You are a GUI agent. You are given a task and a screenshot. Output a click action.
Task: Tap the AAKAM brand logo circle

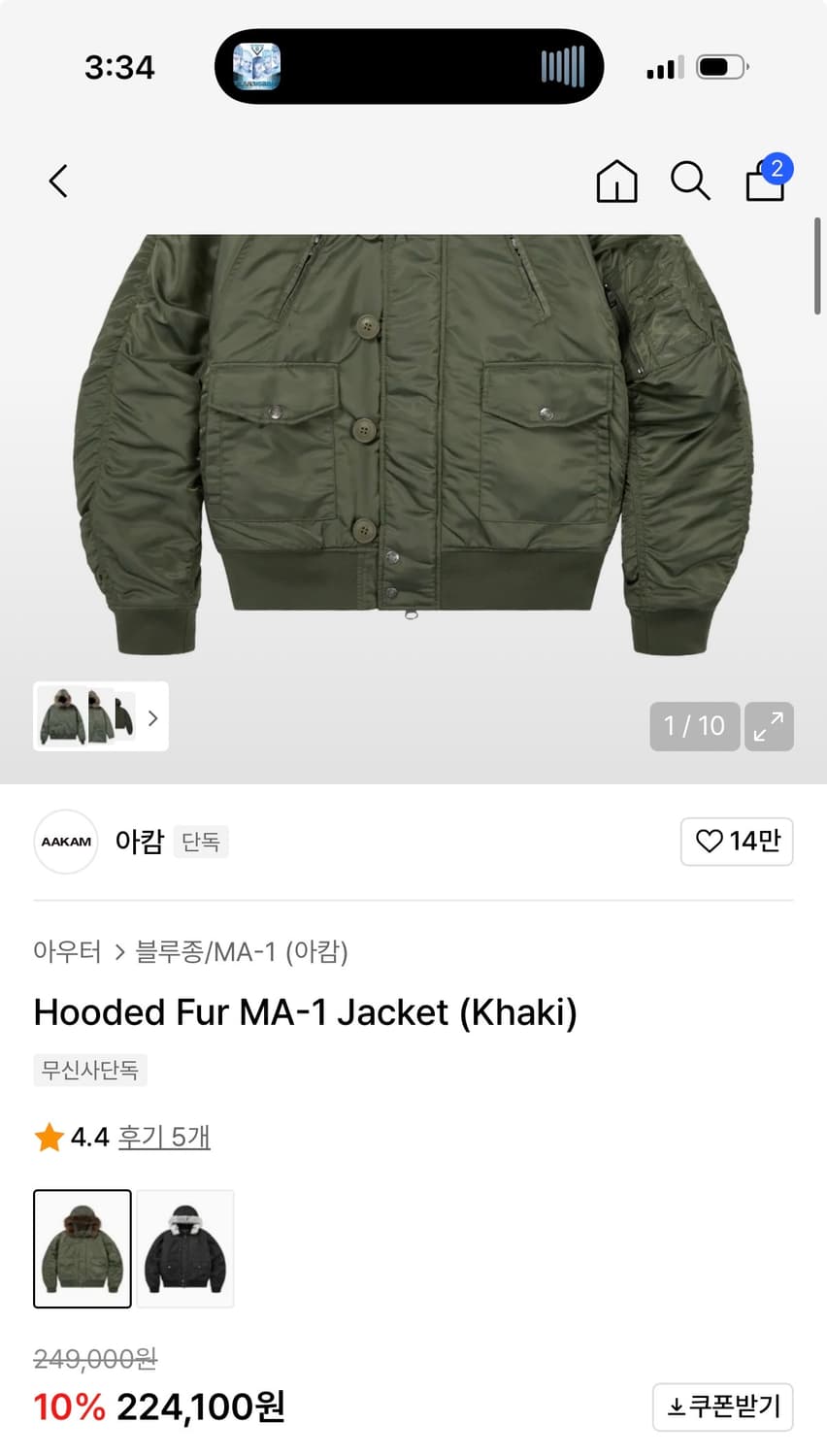tap(65, 842)
